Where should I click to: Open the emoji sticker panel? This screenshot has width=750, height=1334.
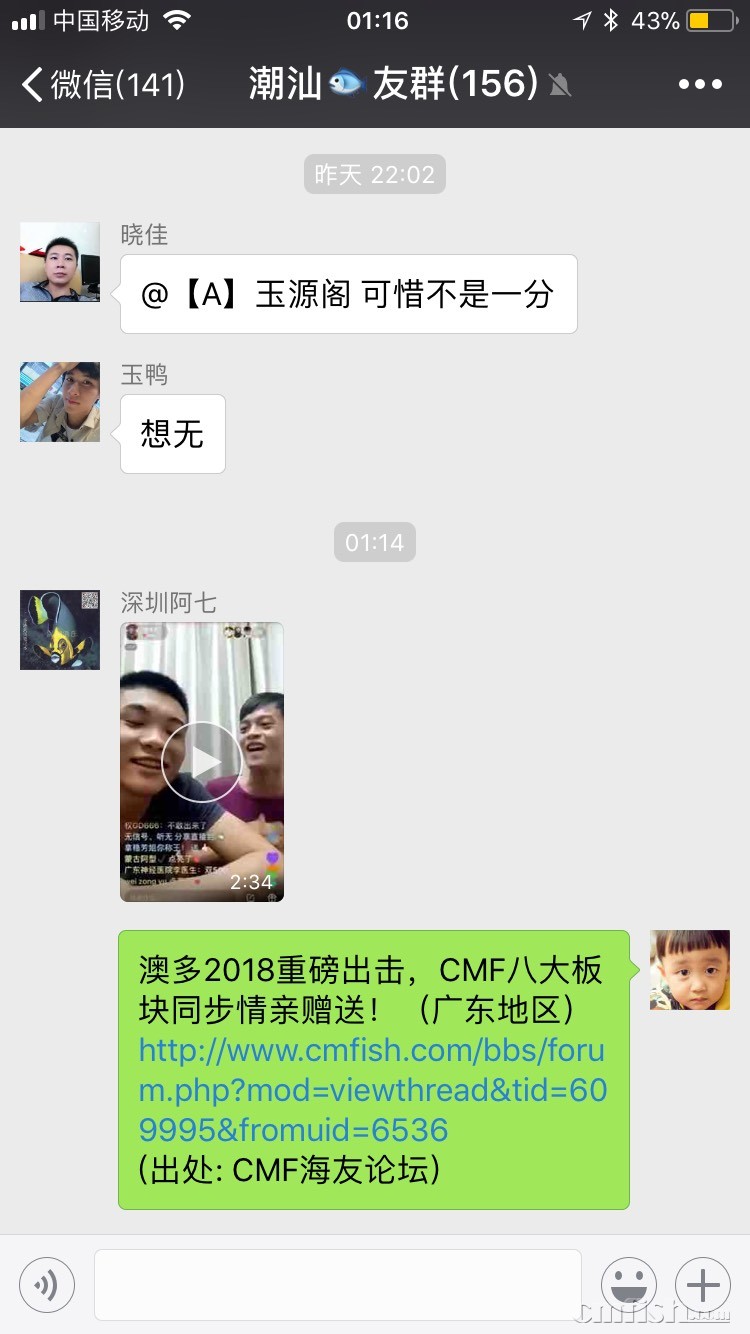click(x=628, y=1284)
